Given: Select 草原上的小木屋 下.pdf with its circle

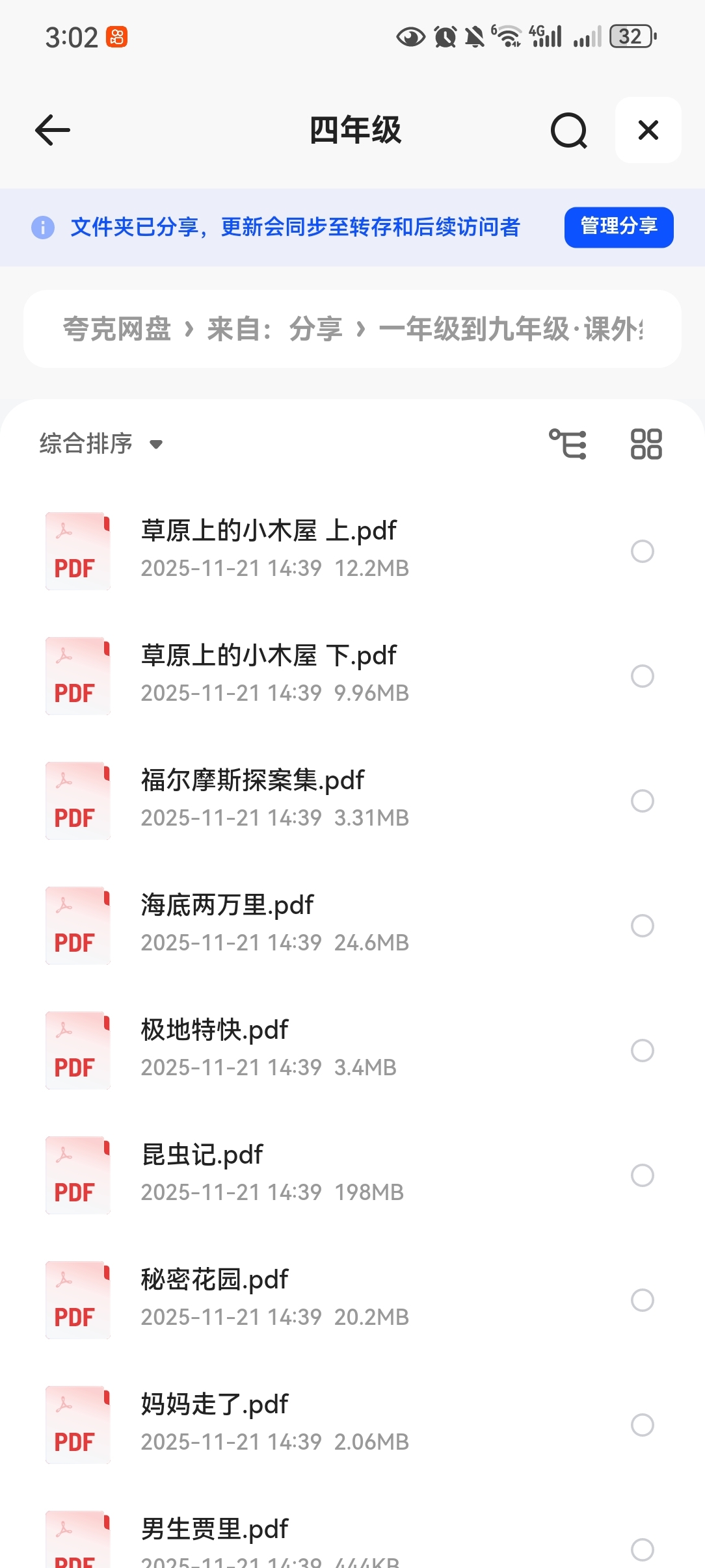Looking at the screenshot, I should pos(642,676).
